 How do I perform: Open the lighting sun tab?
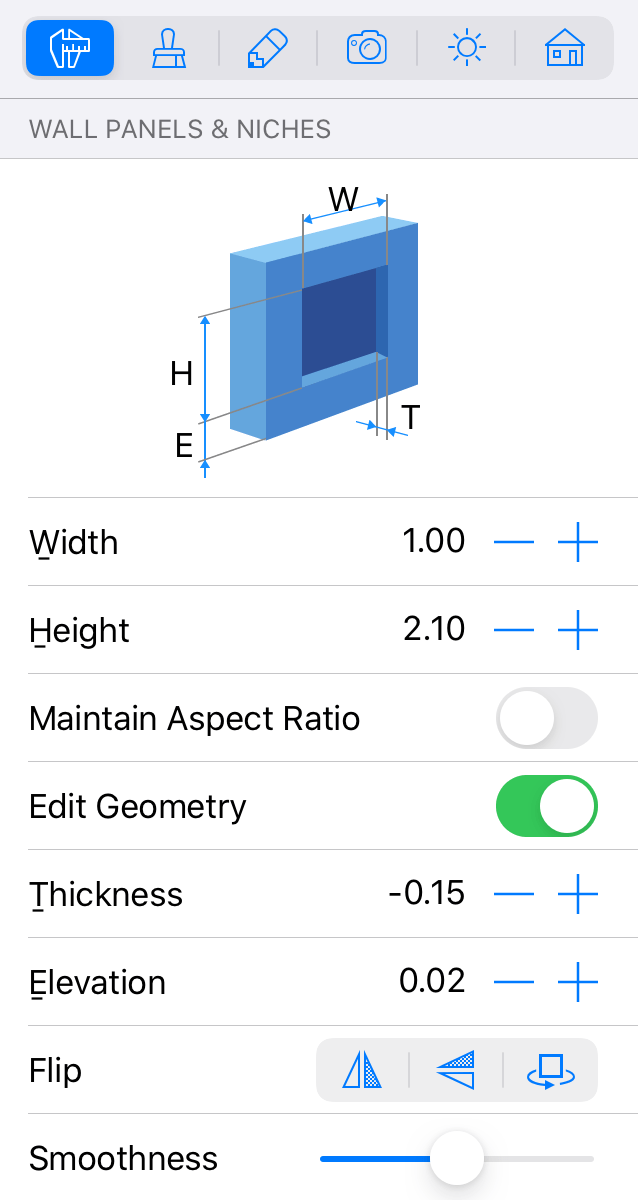(x=466, y=48)
